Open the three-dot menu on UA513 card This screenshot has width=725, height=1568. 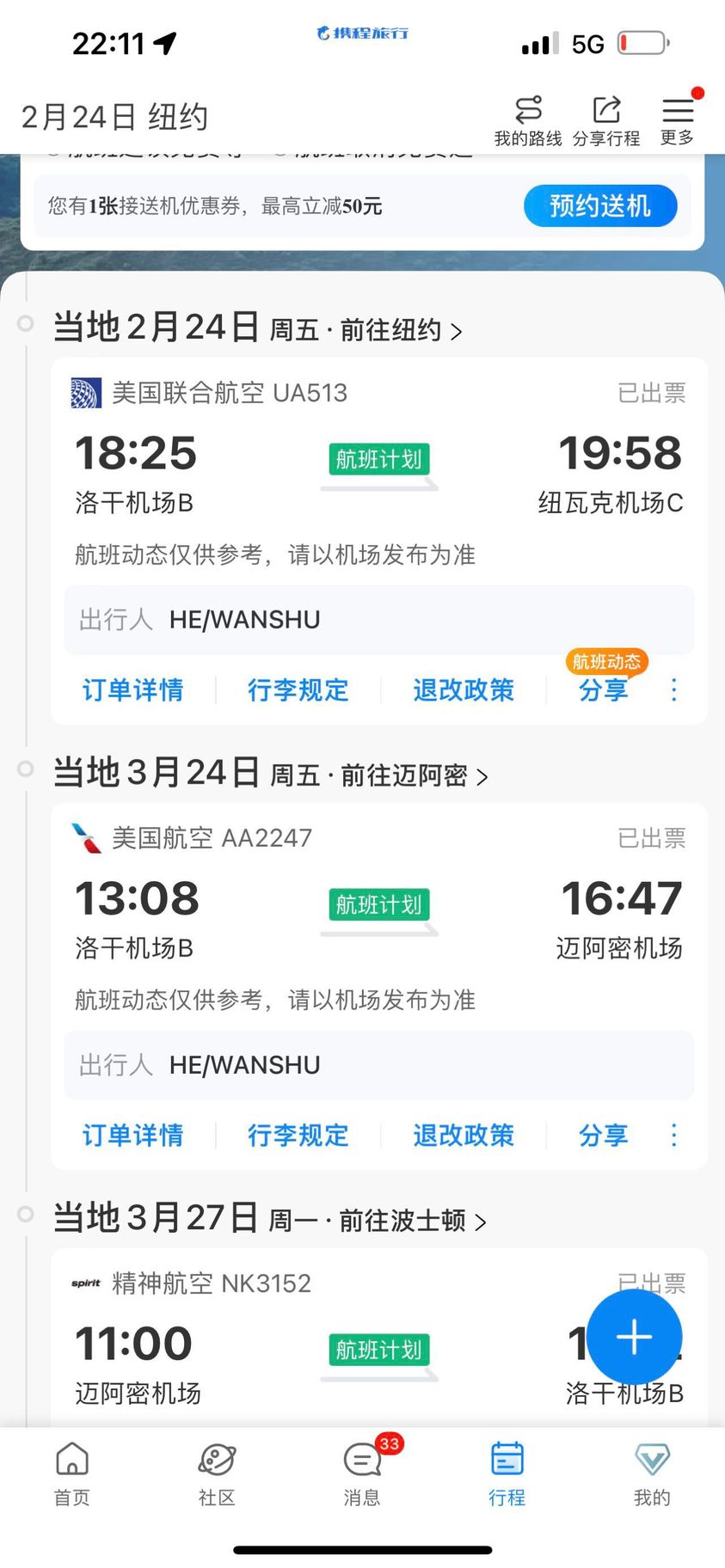[674, 689]
